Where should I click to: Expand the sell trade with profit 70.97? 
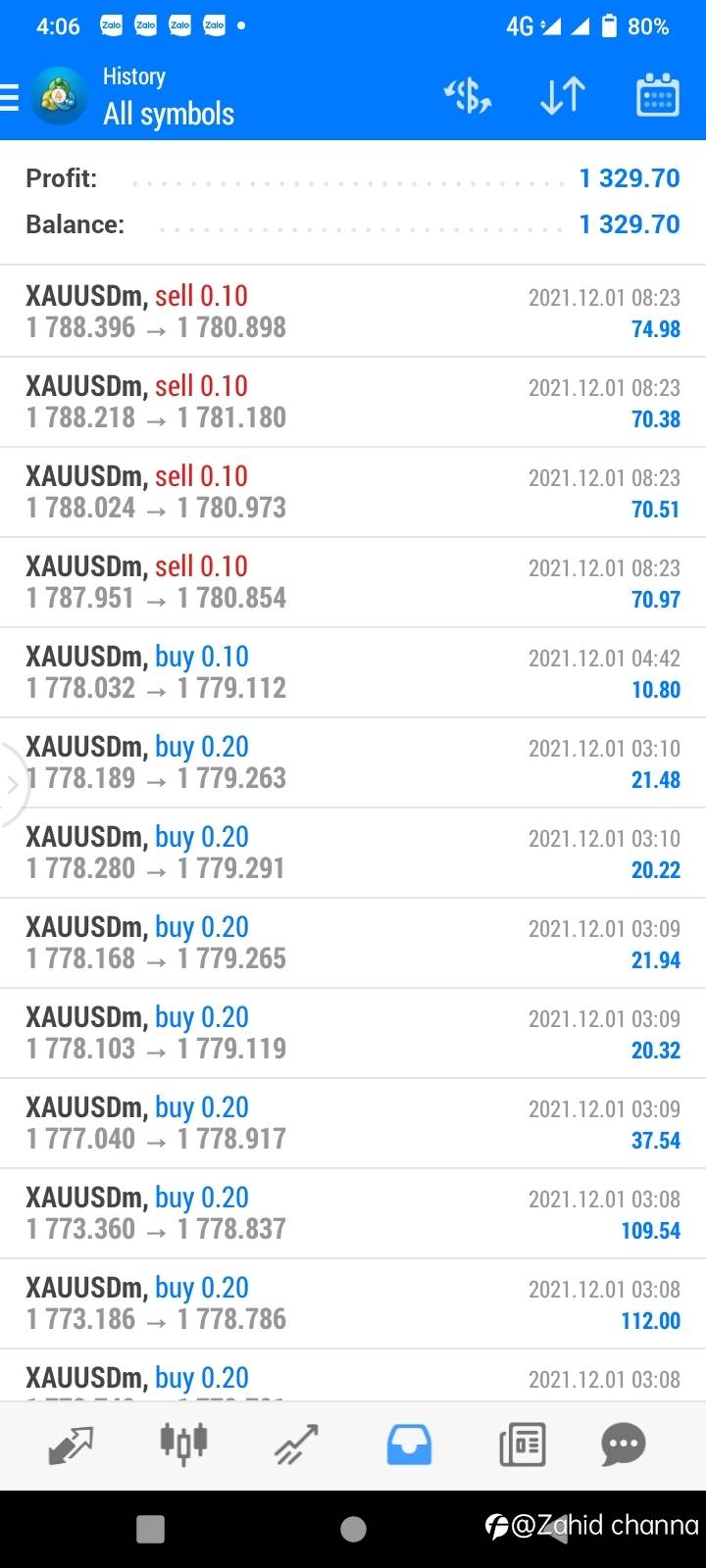pyautogui.click(x=353, y=582)
